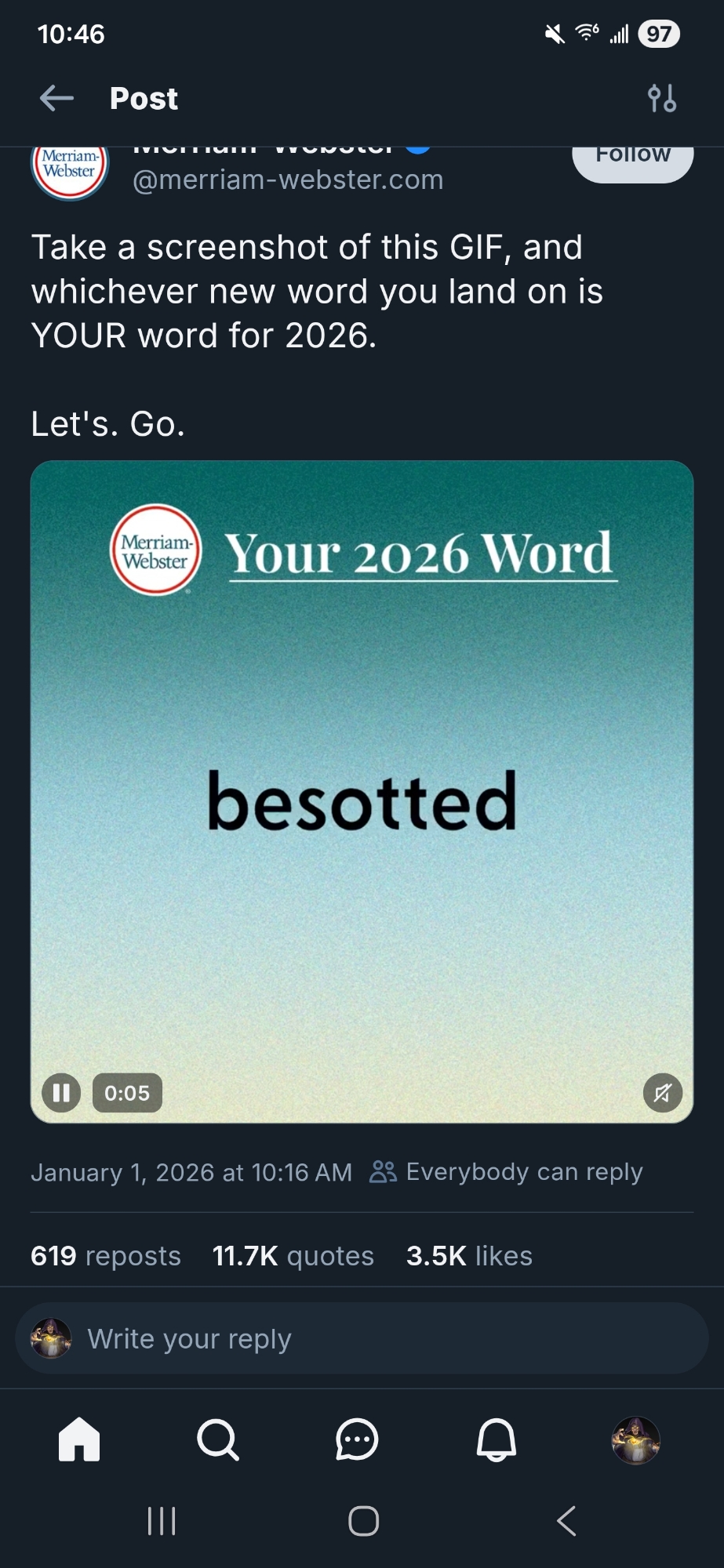This screenshot has height=1568, width=724.
Task: Write your reply field
Action: pos(361,1338)
